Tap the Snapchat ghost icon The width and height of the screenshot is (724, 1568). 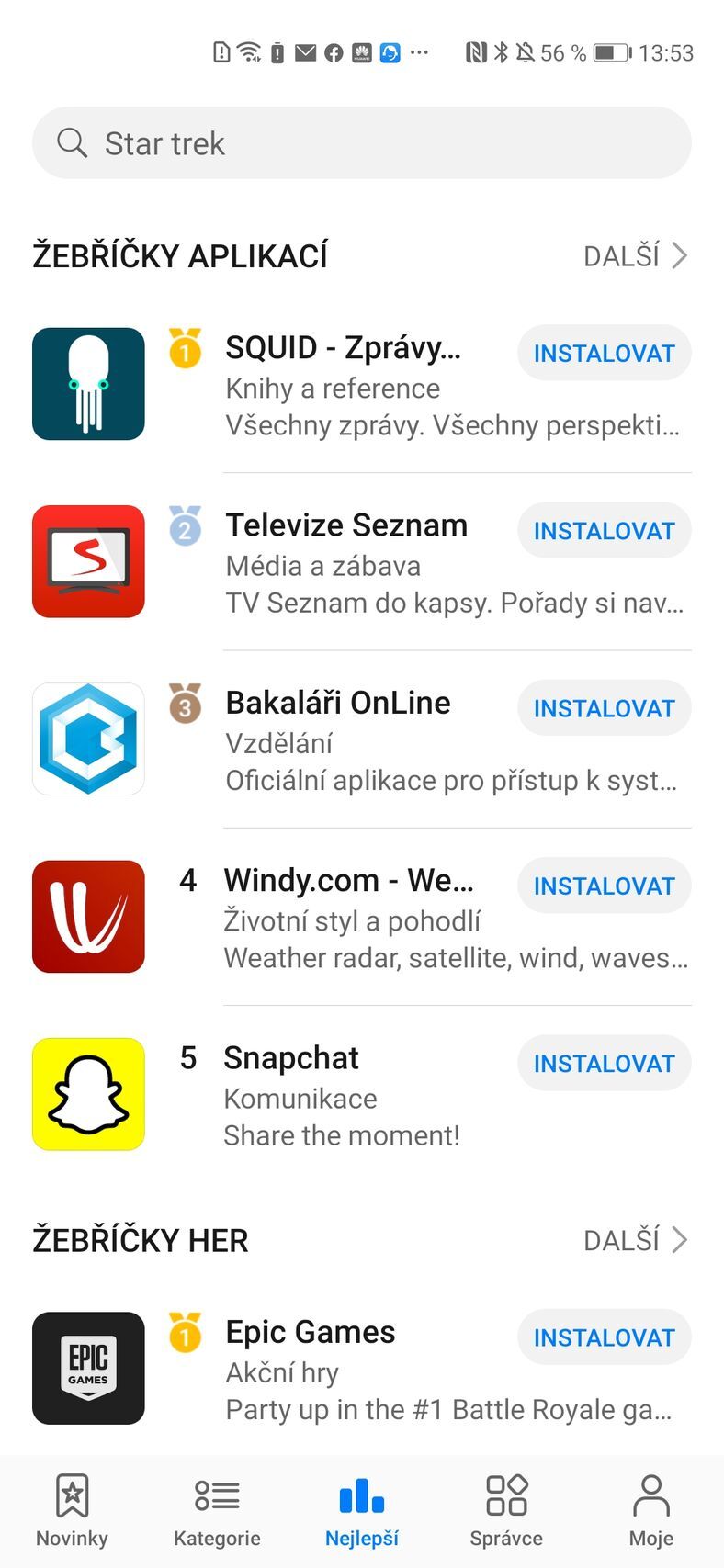click(x=88, y=1093)
